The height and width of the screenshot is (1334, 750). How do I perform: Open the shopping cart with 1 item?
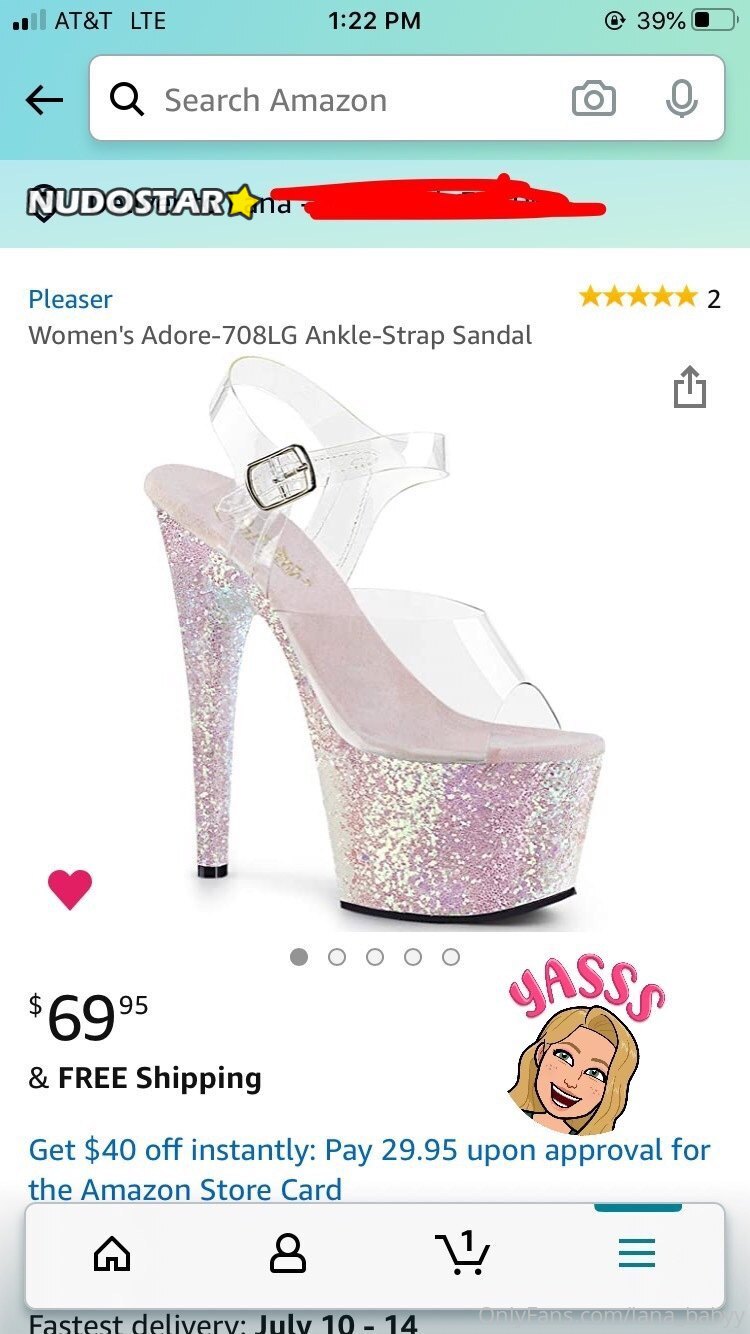click(462, 1253)
